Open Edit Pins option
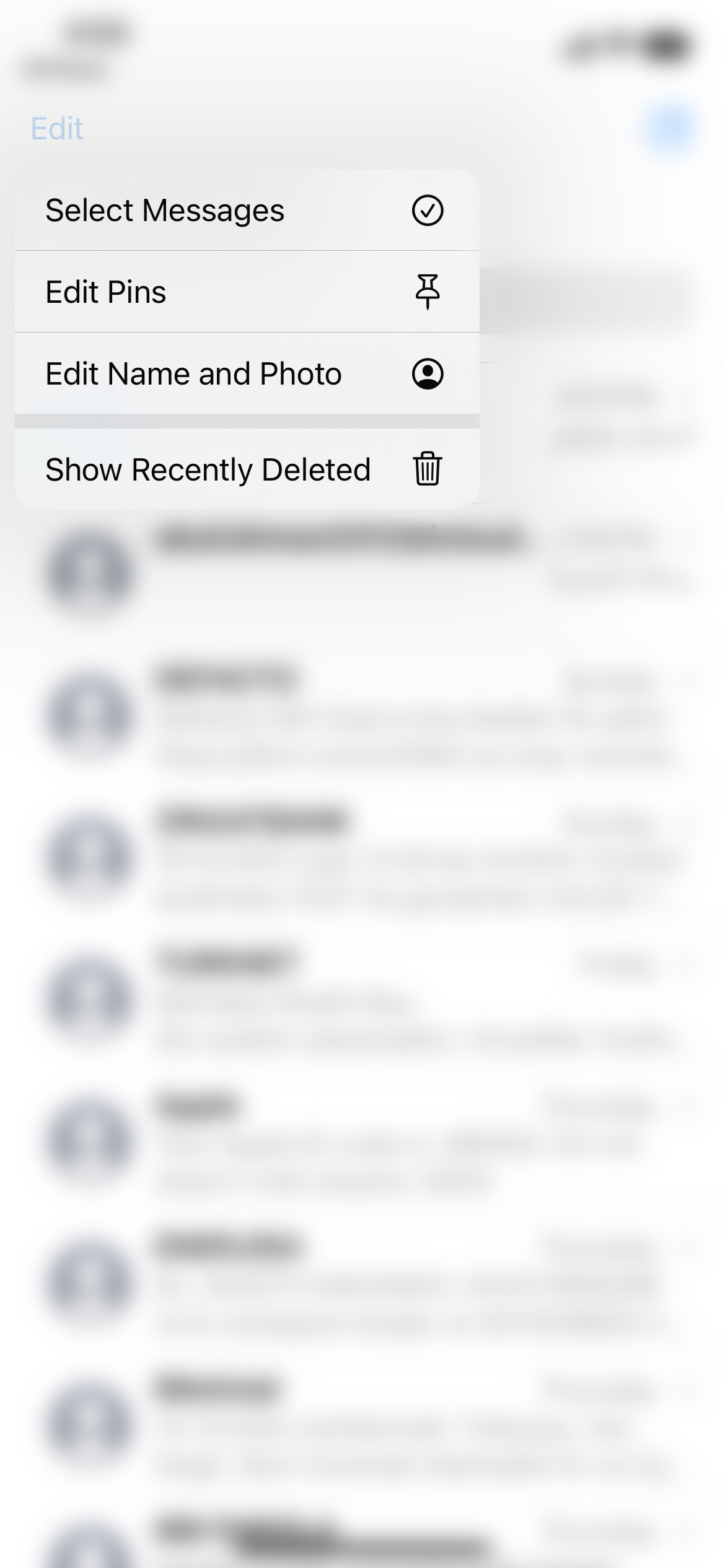This screenshot has height=1568, width=725. (x=247, y=292)
